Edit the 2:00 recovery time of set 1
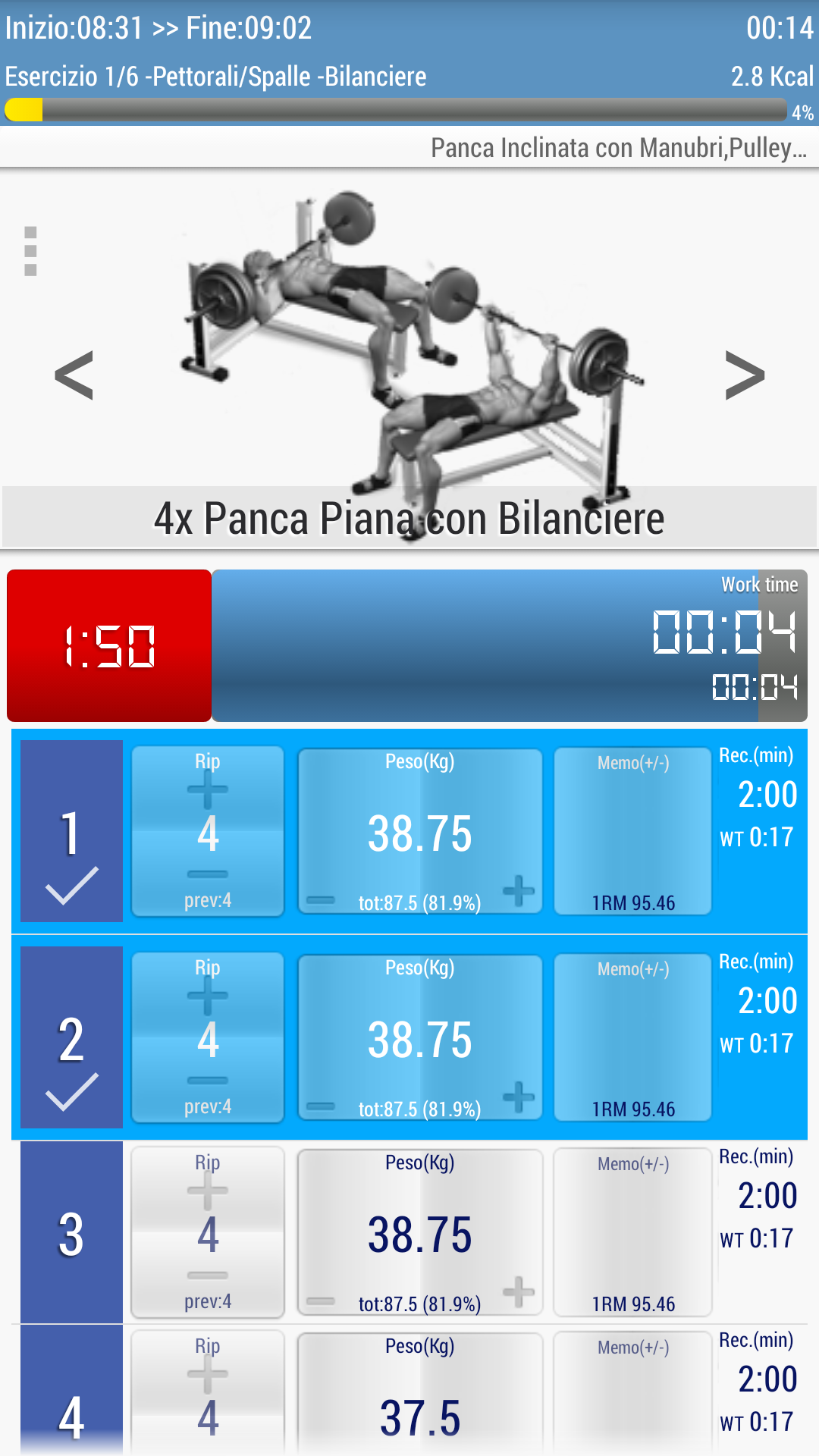 click(767, 795)
